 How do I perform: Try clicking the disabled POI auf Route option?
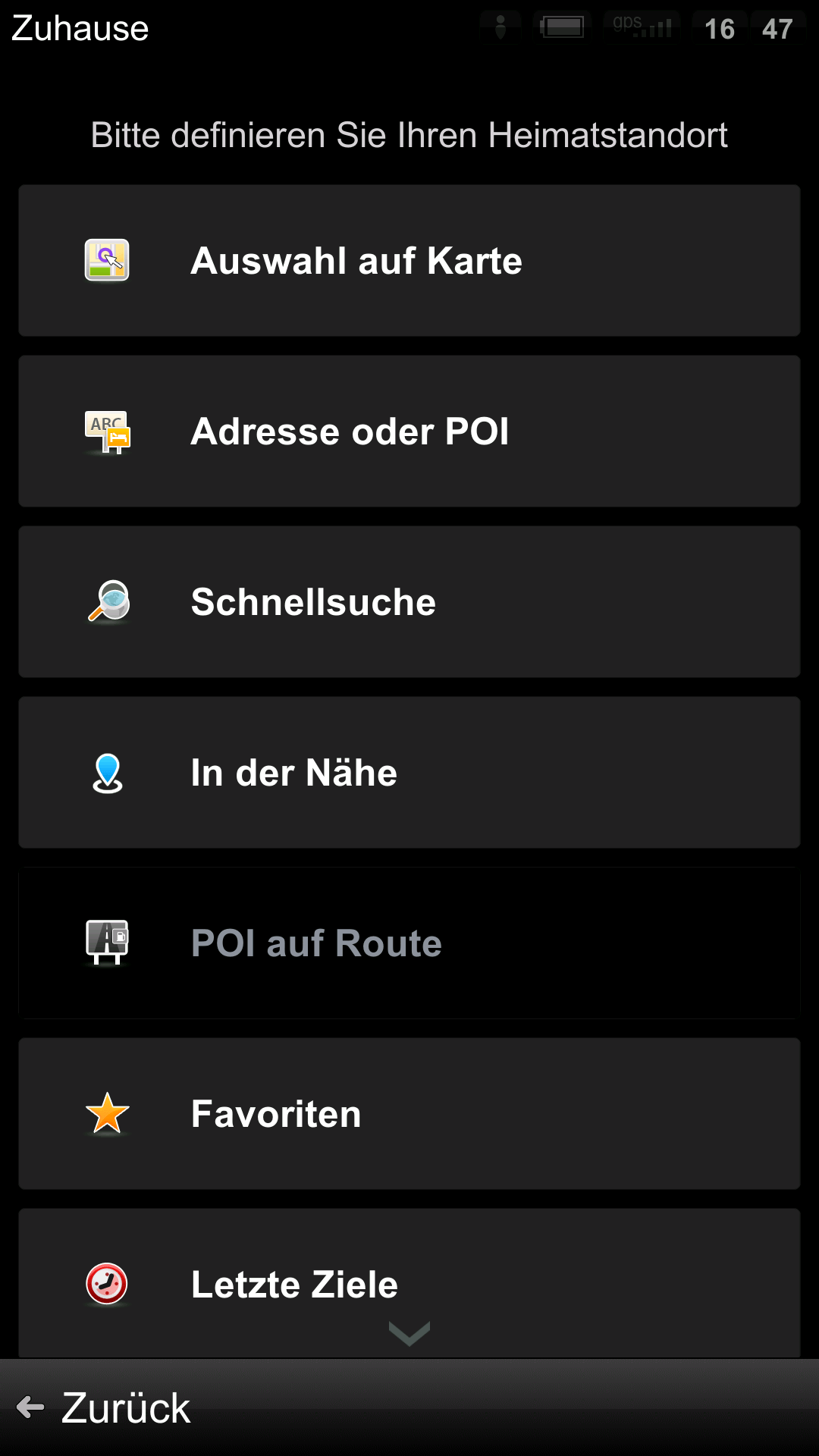409,943
